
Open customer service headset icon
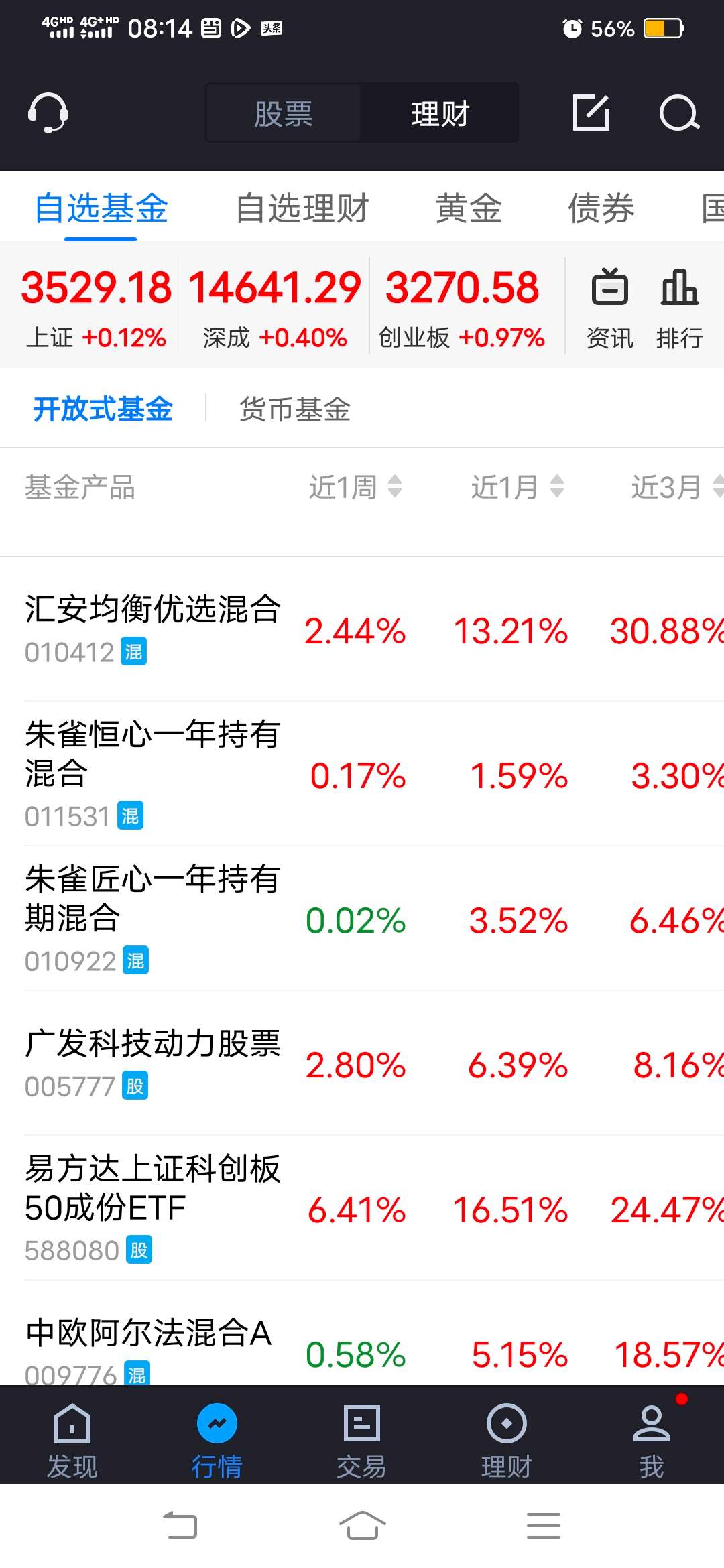pyautogui.click(x=48, y=111)
